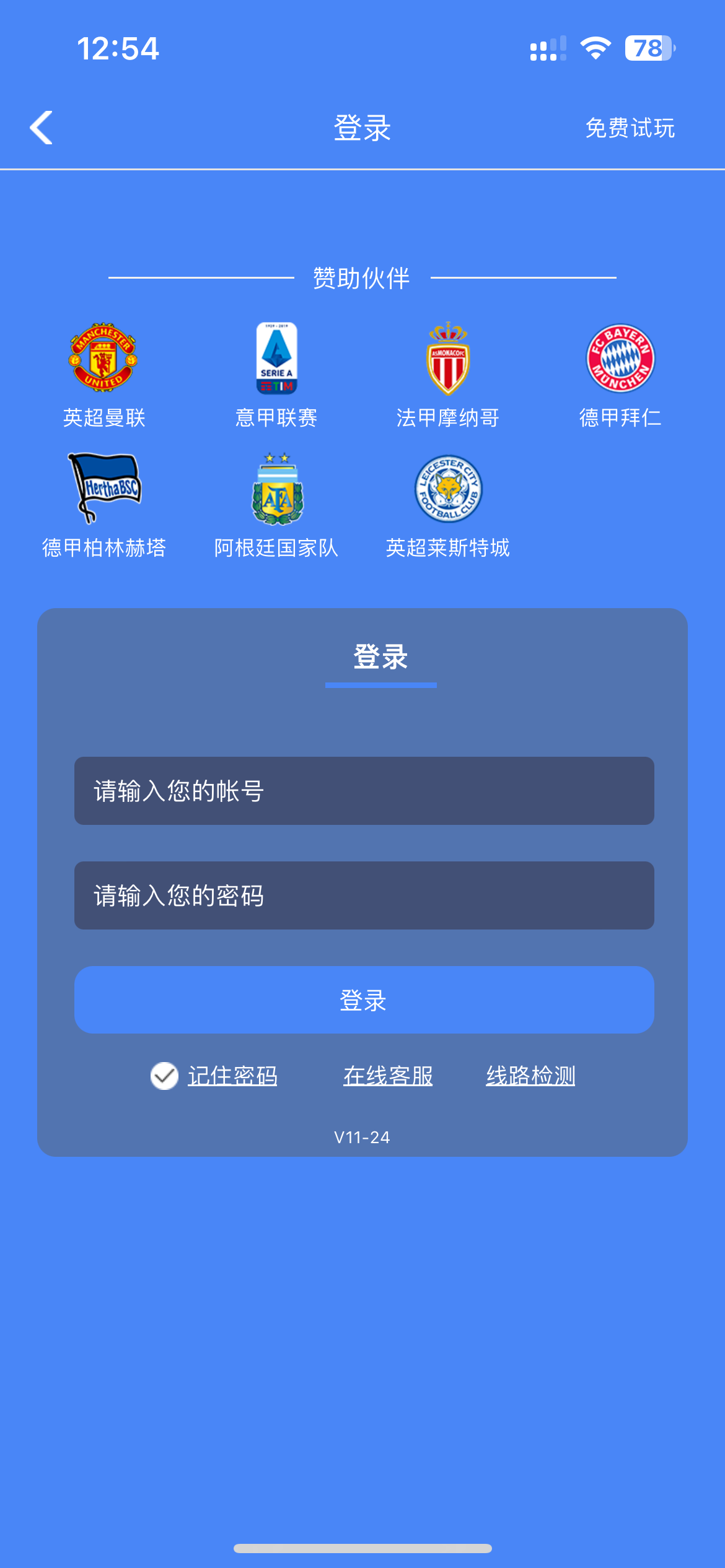Focus the account input field (帐号)

pyautogui.click(x=364, y=791)
